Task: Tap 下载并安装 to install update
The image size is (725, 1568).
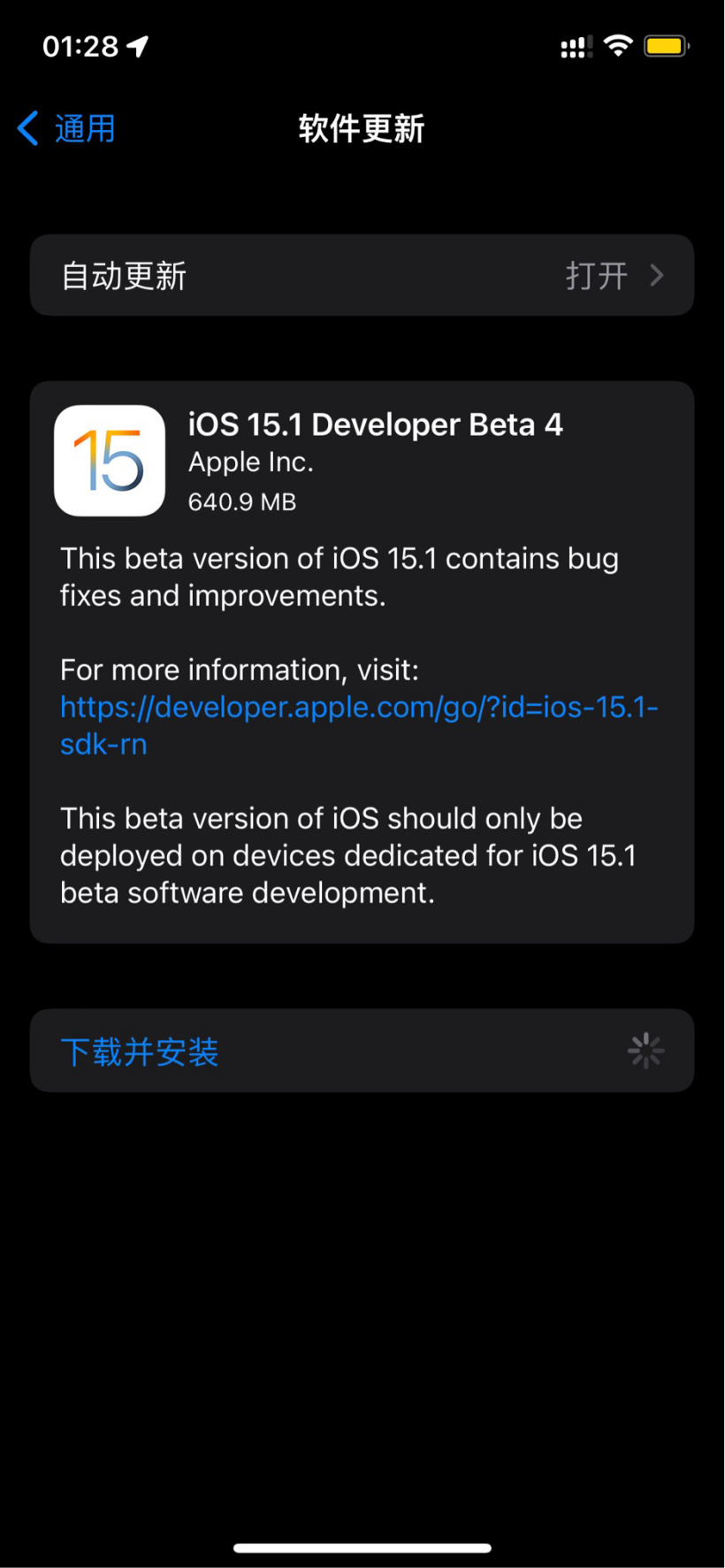Action: (140, 1050)
